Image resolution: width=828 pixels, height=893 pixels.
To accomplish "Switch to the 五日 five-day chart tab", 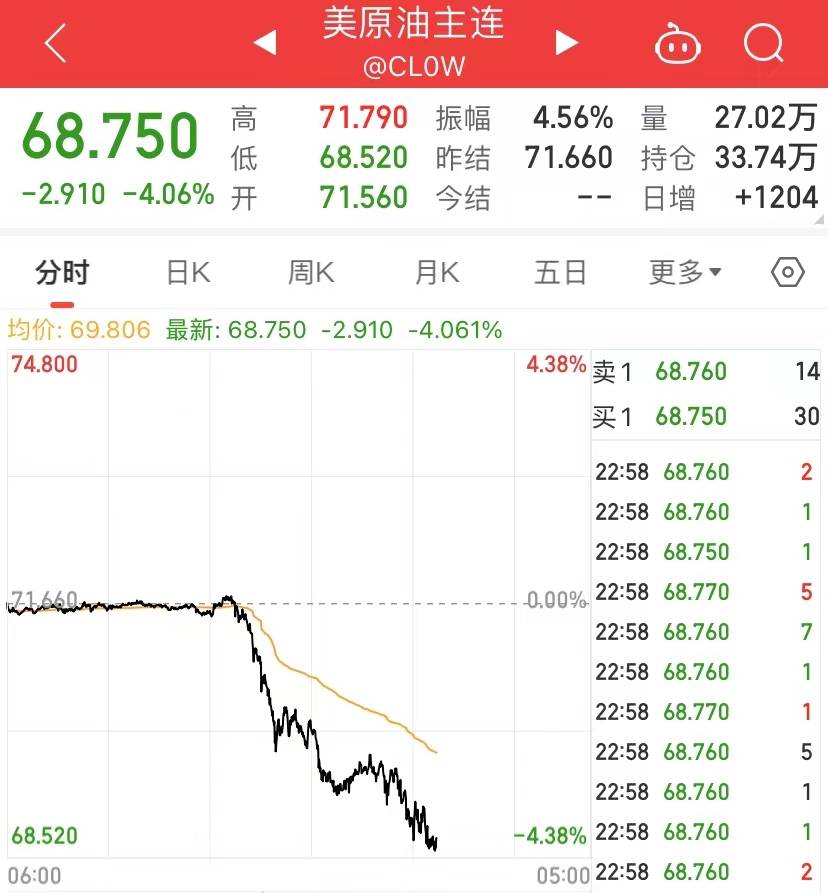I will (560, 271).
